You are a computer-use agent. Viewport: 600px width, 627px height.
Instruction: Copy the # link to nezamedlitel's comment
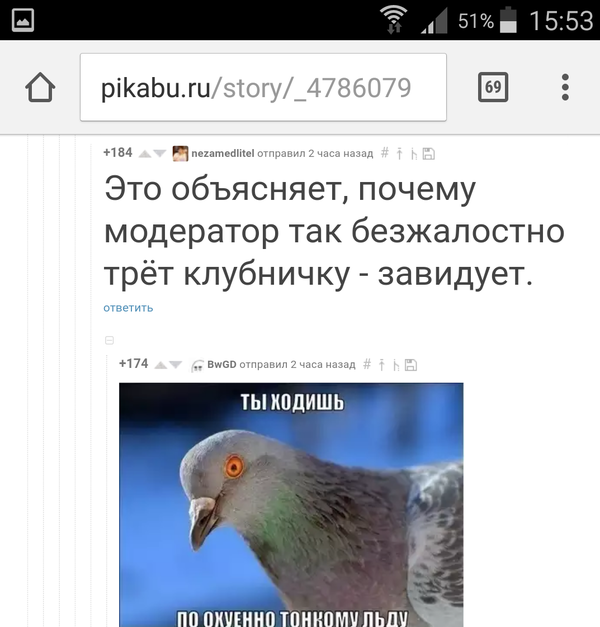pos(385,154)
